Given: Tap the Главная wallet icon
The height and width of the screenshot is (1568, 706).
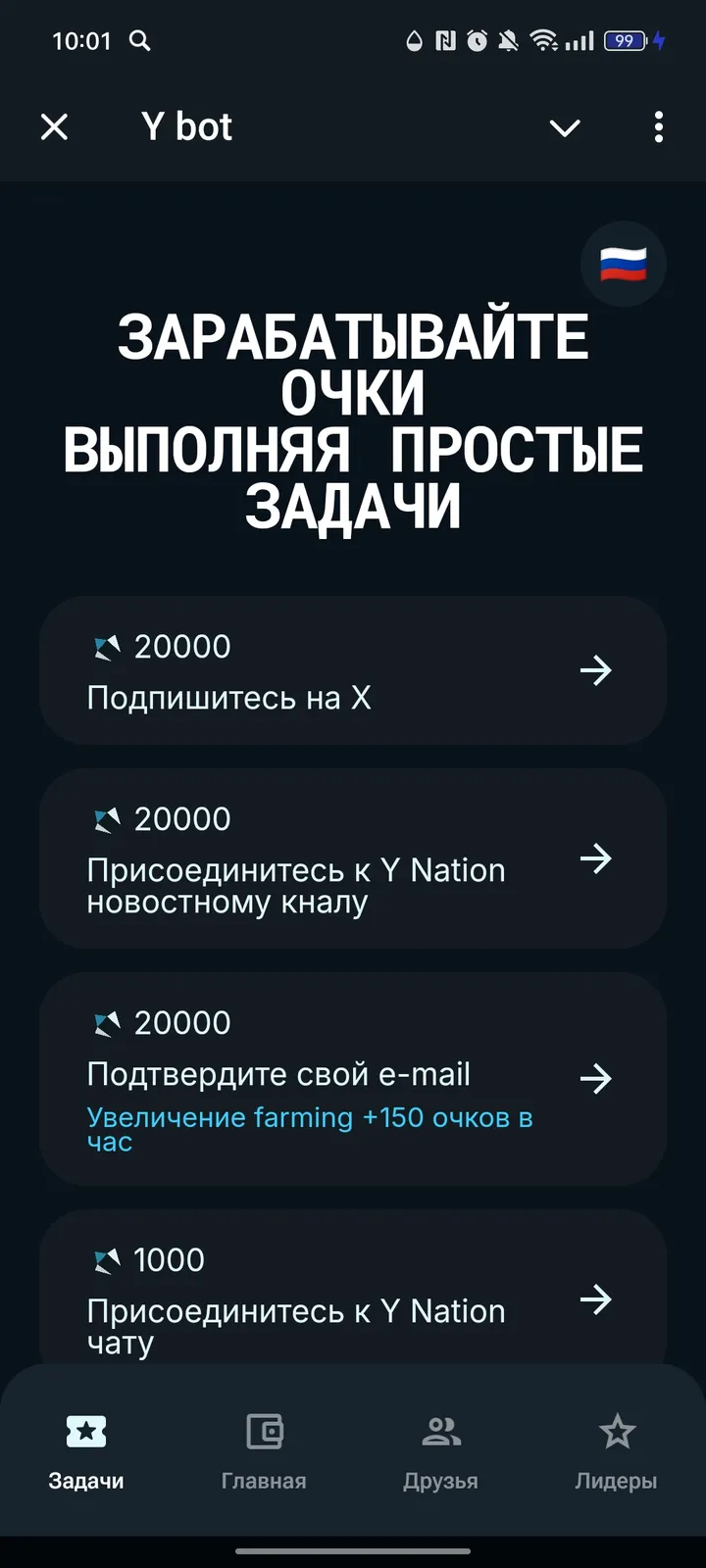Looking at the screenshot, I should tap(263, 1431).
